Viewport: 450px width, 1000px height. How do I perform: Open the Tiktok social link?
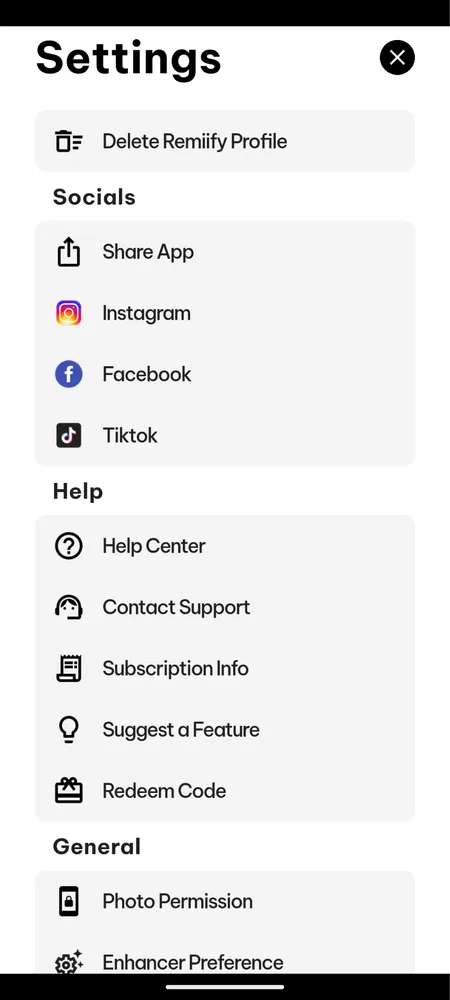[224, 436]
